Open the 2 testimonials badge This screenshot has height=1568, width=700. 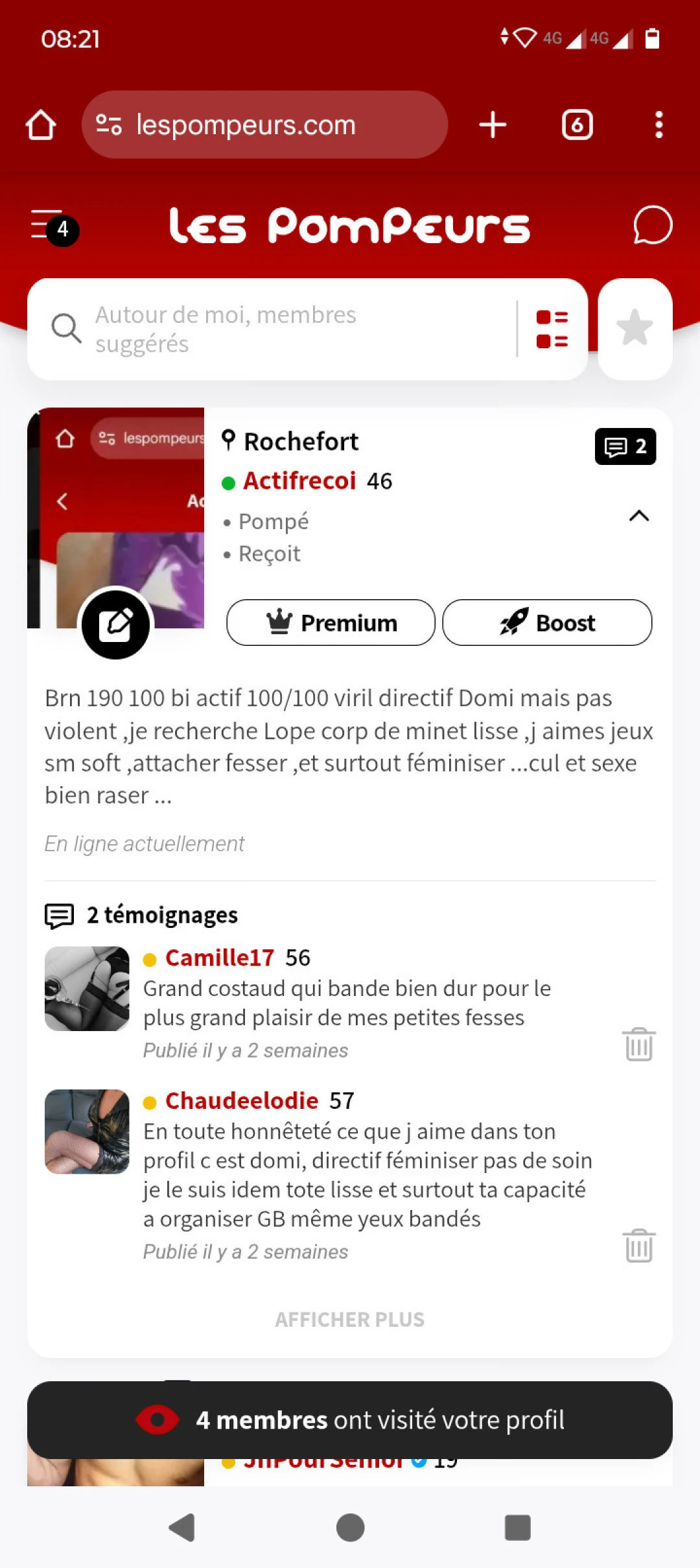[x=625, y=446]
